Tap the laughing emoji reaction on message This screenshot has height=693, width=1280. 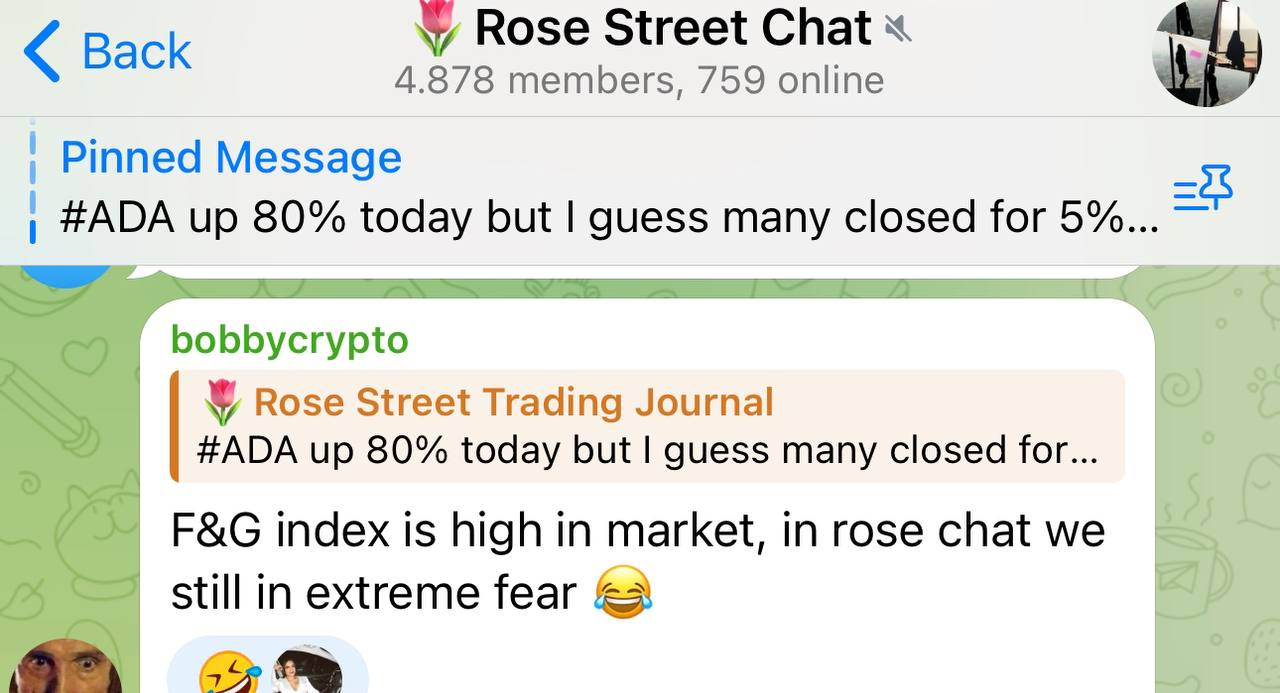(230, 672)
